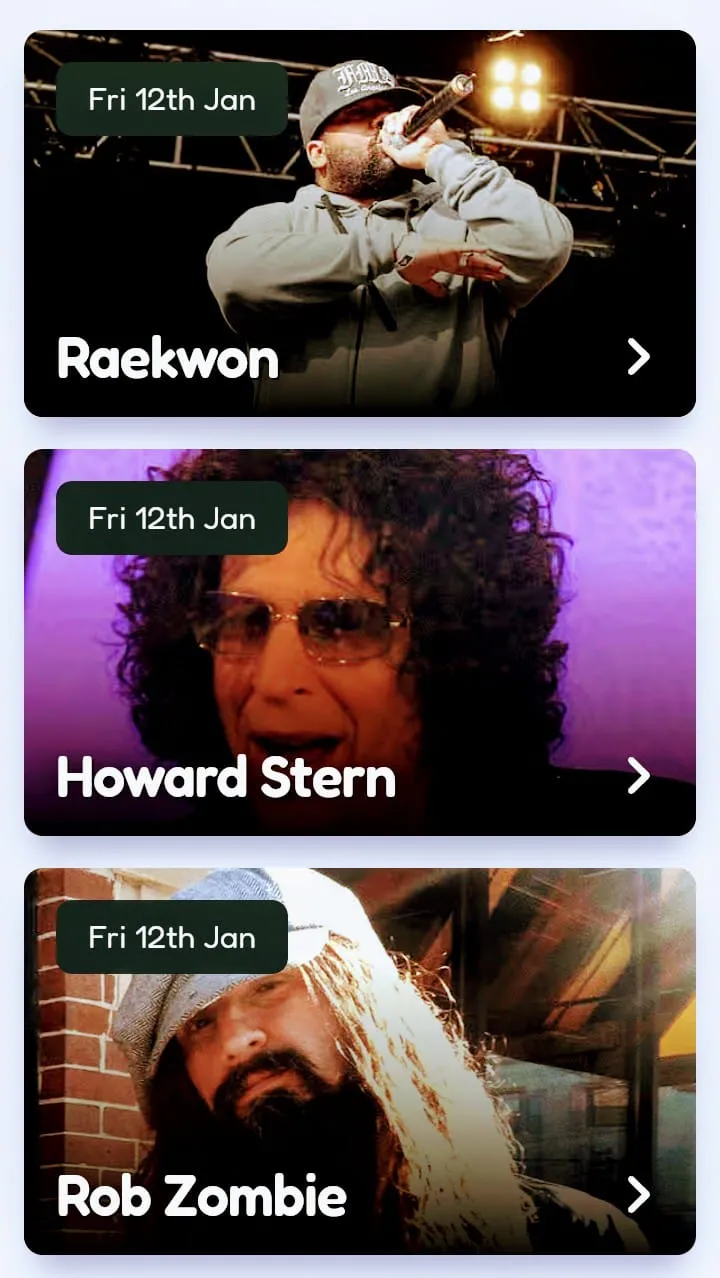Open the Howard Stern event card
Screen dimensions: 720x1278
coord(360,642)
